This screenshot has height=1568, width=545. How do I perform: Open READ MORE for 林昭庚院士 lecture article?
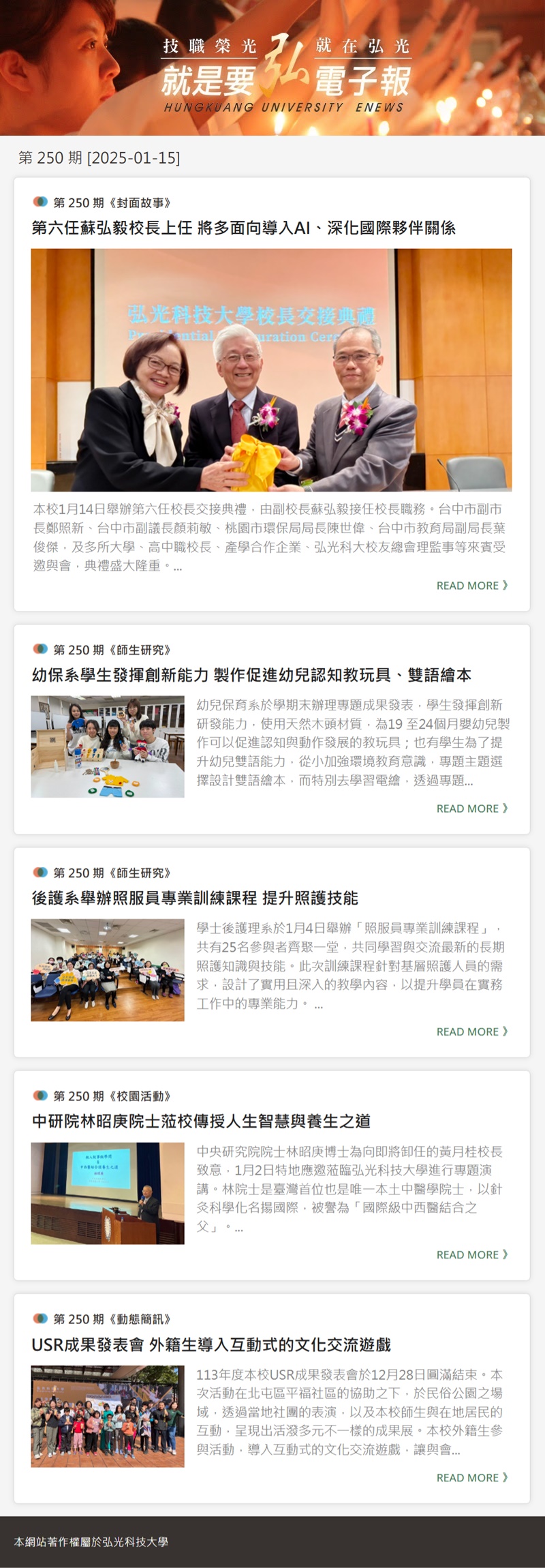point(471,1254)
